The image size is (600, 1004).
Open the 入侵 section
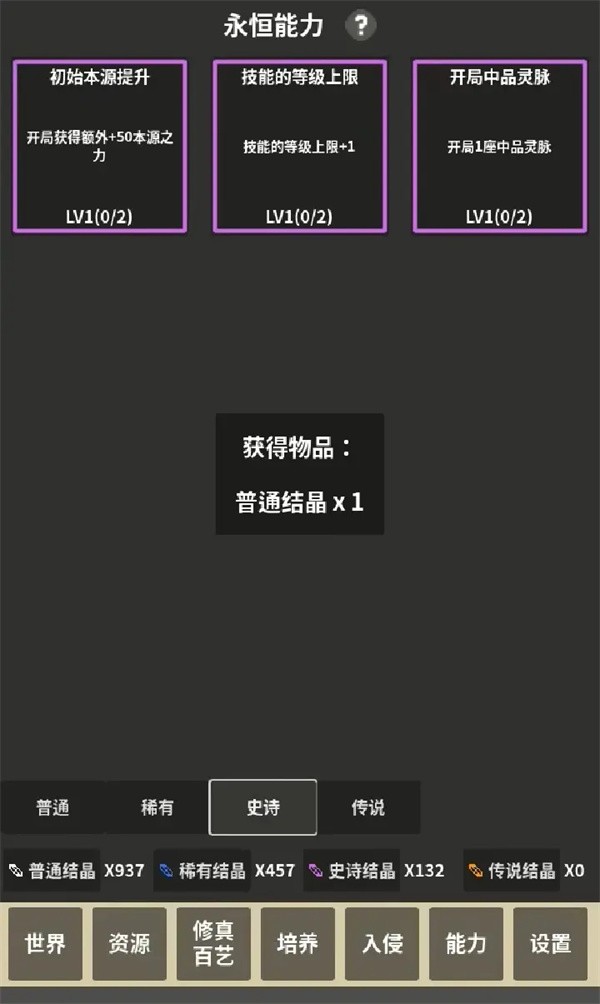pyautogui.click(x=383, y=943)
